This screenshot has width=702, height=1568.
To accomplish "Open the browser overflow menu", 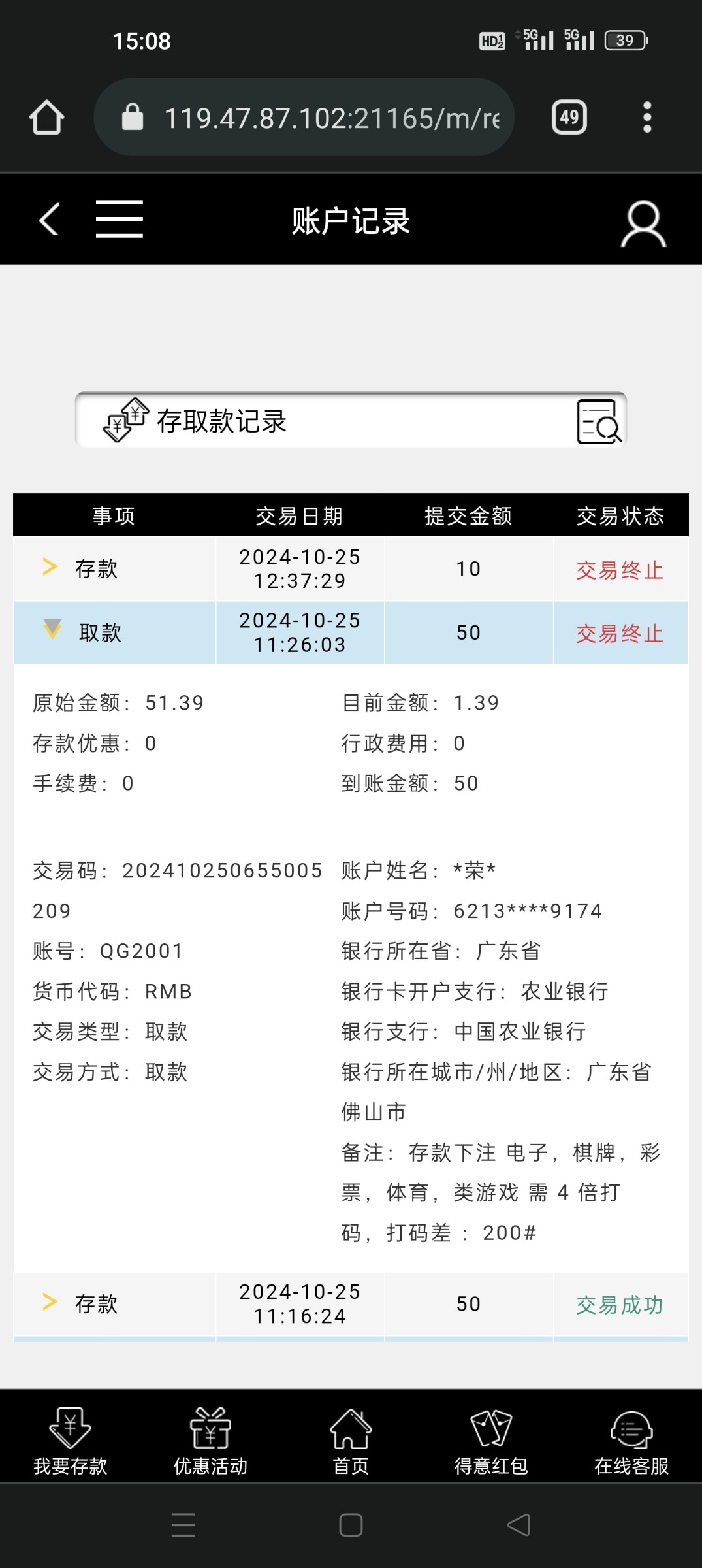I will [646, 118].
